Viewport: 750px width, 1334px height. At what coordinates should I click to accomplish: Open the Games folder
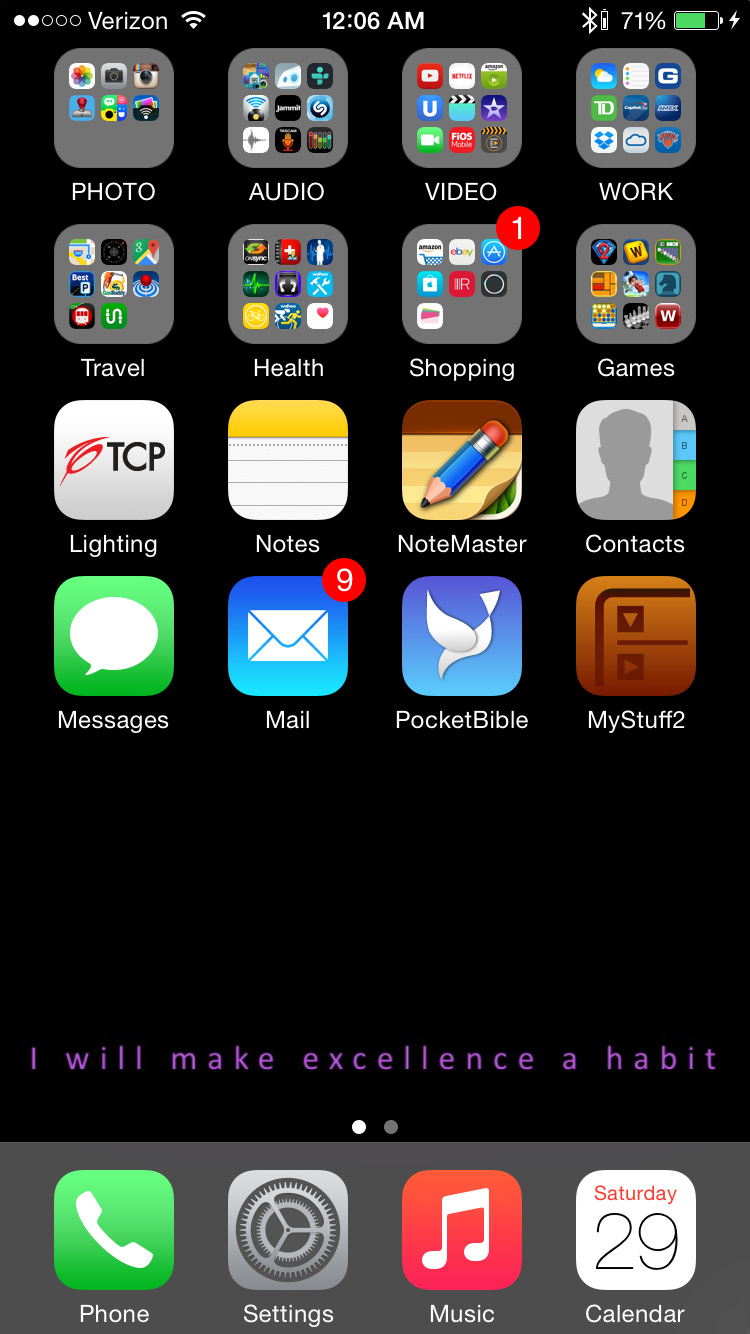pyautogui.click(x=636, y=284)
